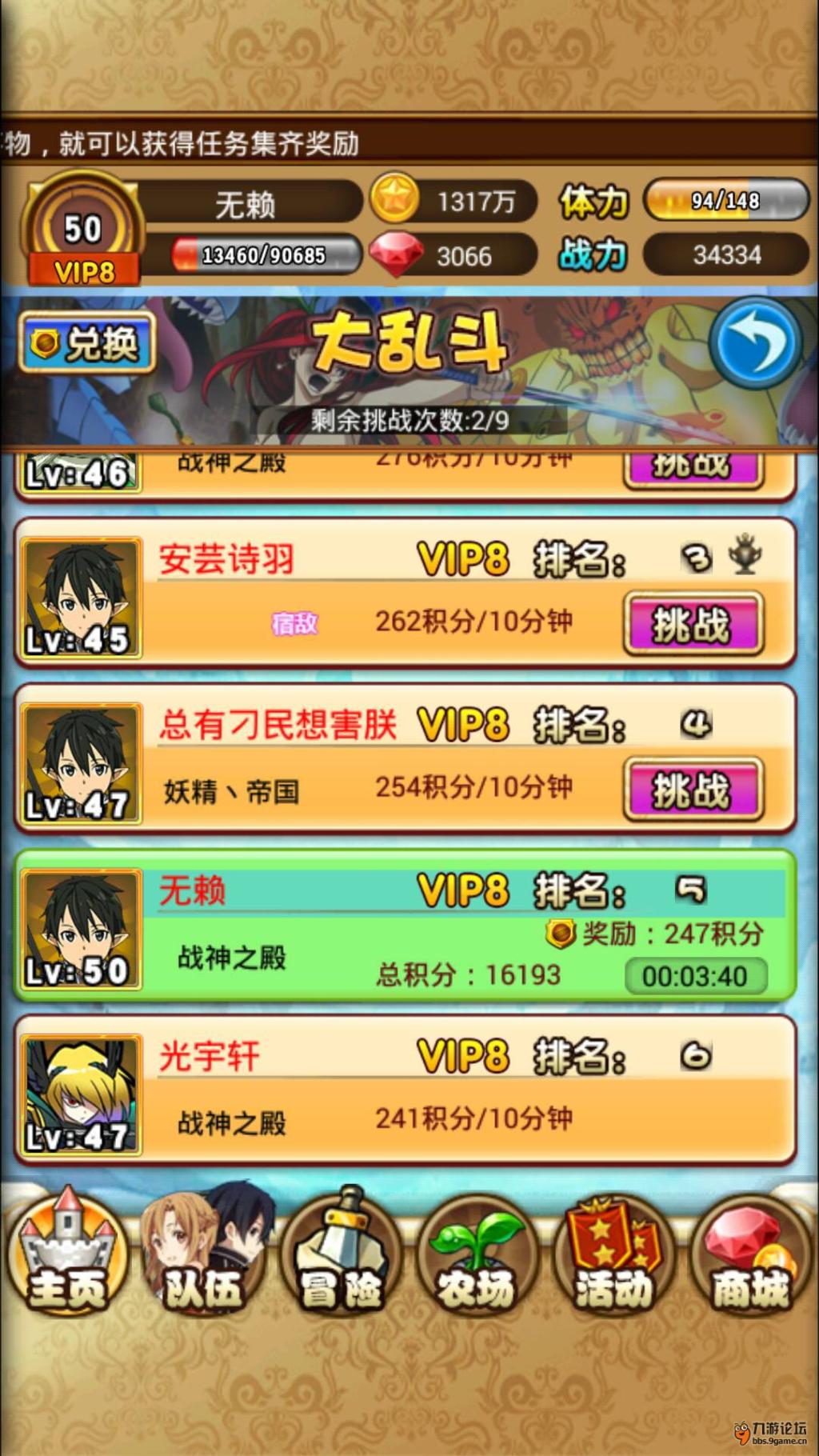Tap the 兑换 exchange button
This screenshot has width=819, height=1456.
pyautogui.click(x=86, y=343)
